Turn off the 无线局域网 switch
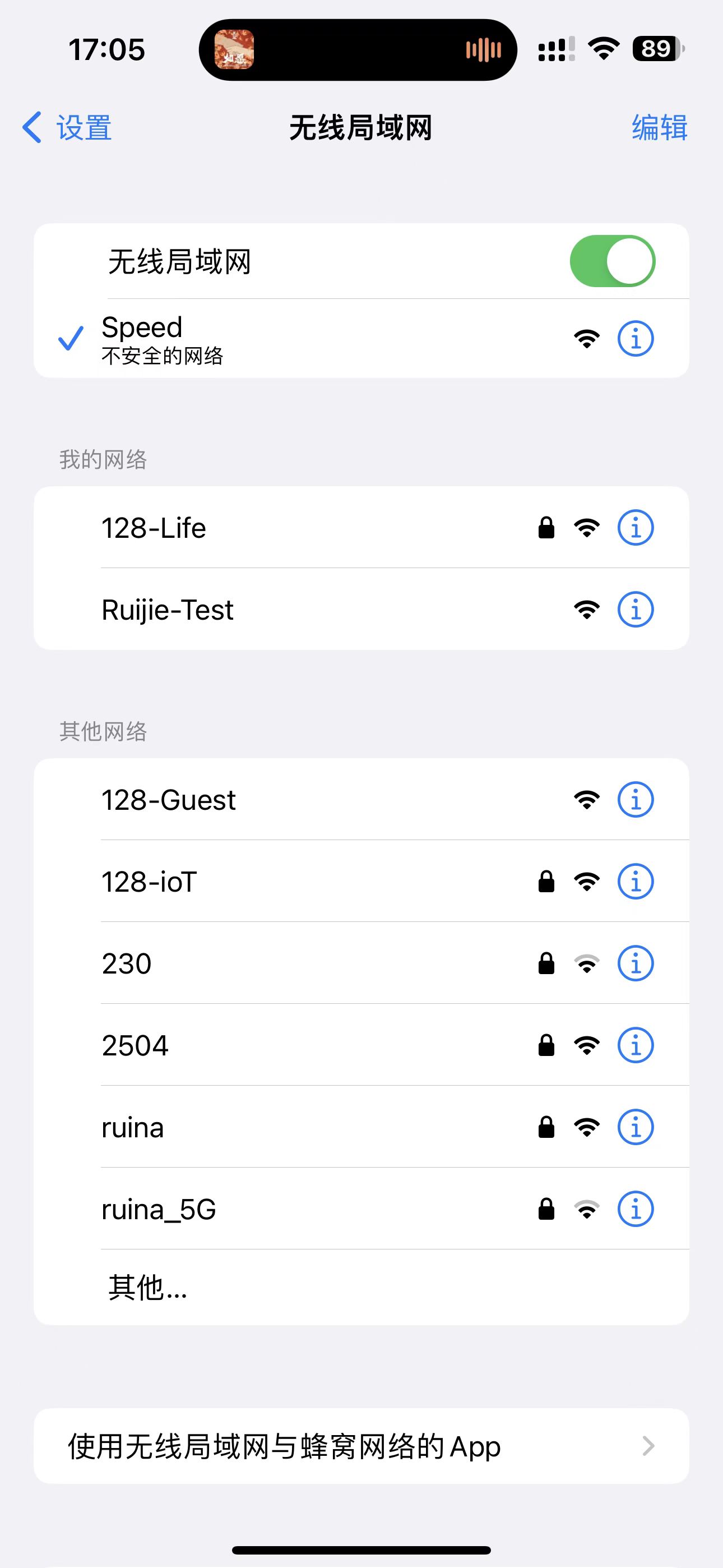Screen dimensions: 723x1568 [611, 261]
